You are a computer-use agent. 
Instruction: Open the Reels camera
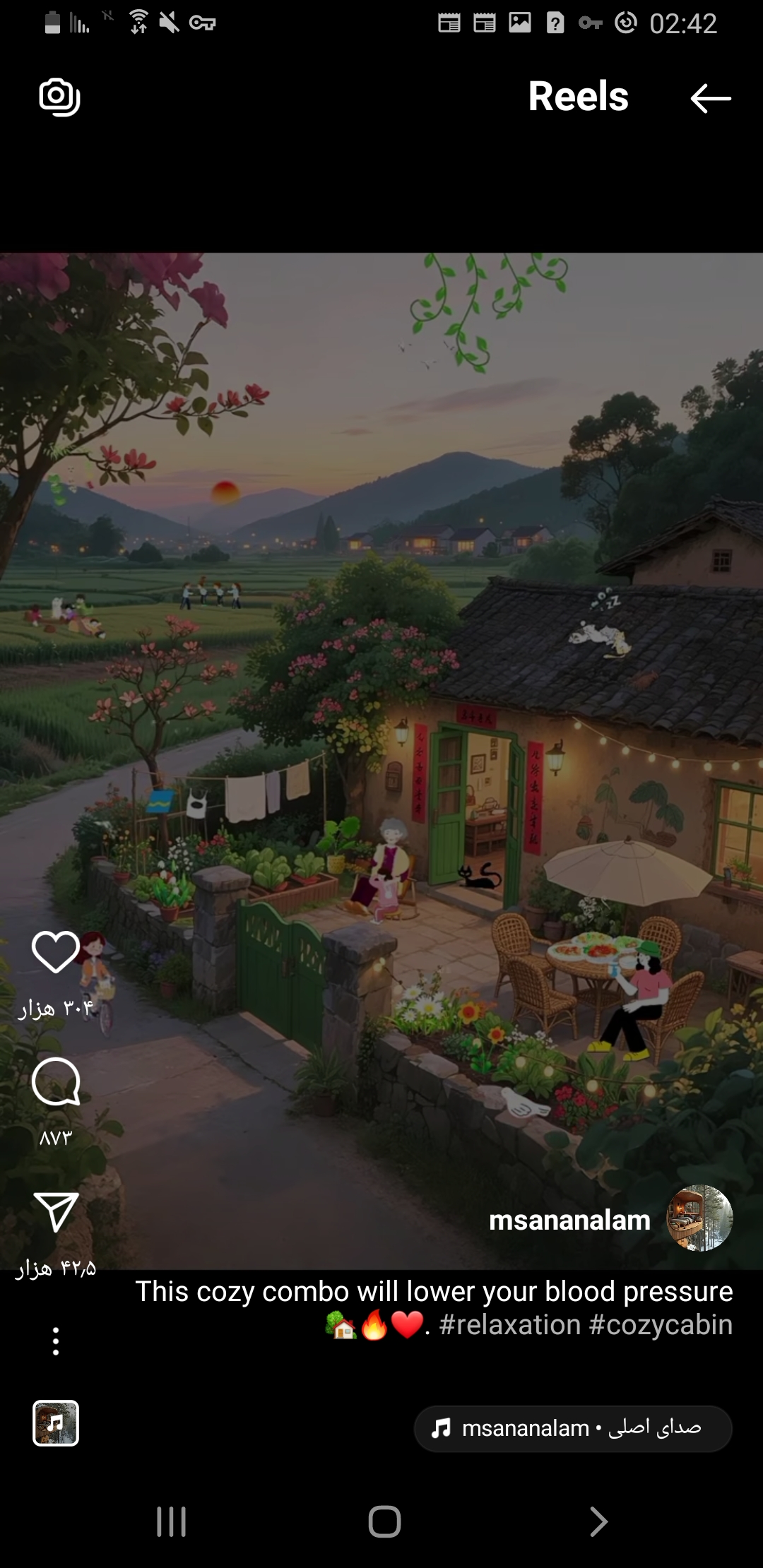[59, 97]
